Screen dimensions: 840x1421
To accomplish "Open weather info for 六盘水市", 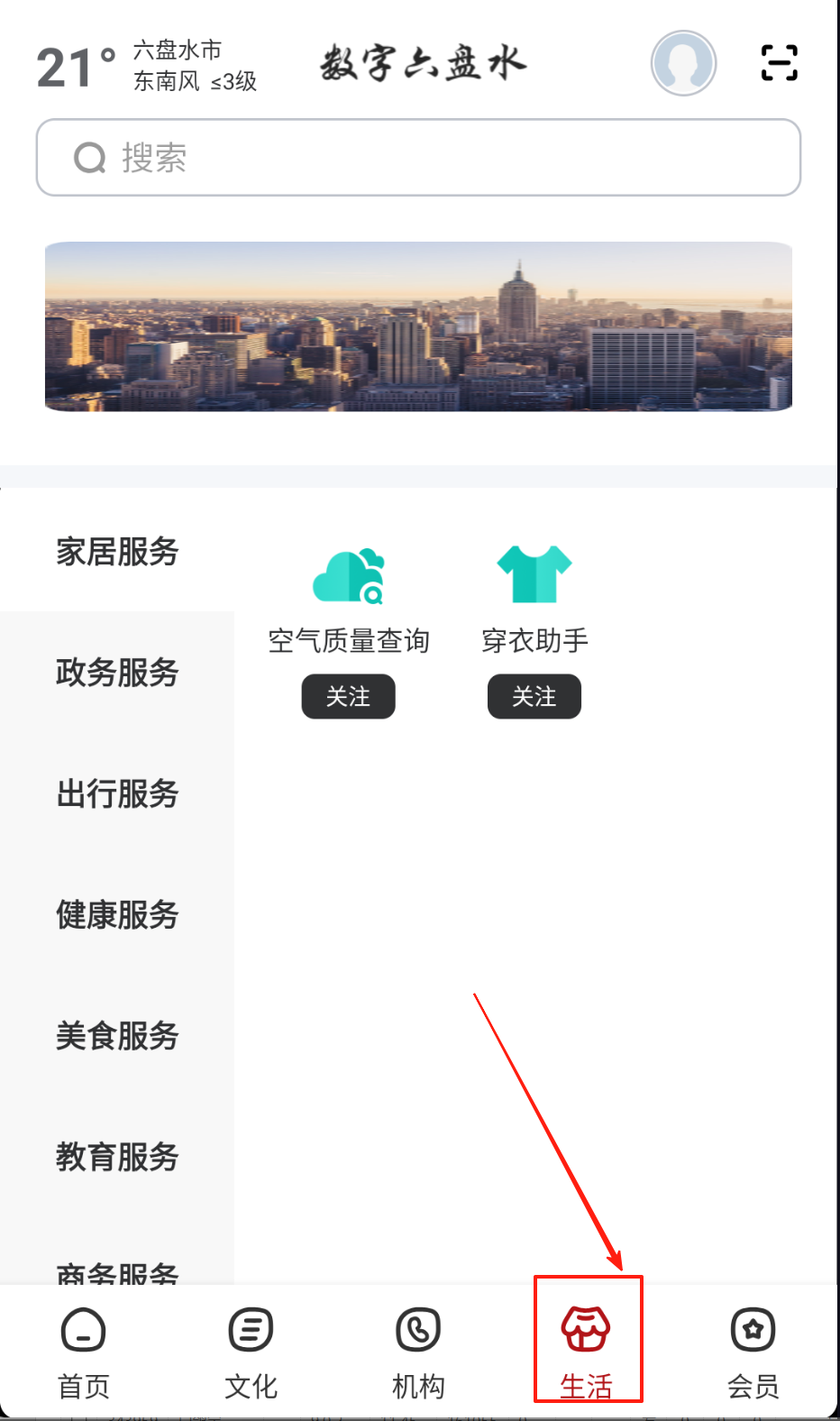I will (x=144, y=67).
